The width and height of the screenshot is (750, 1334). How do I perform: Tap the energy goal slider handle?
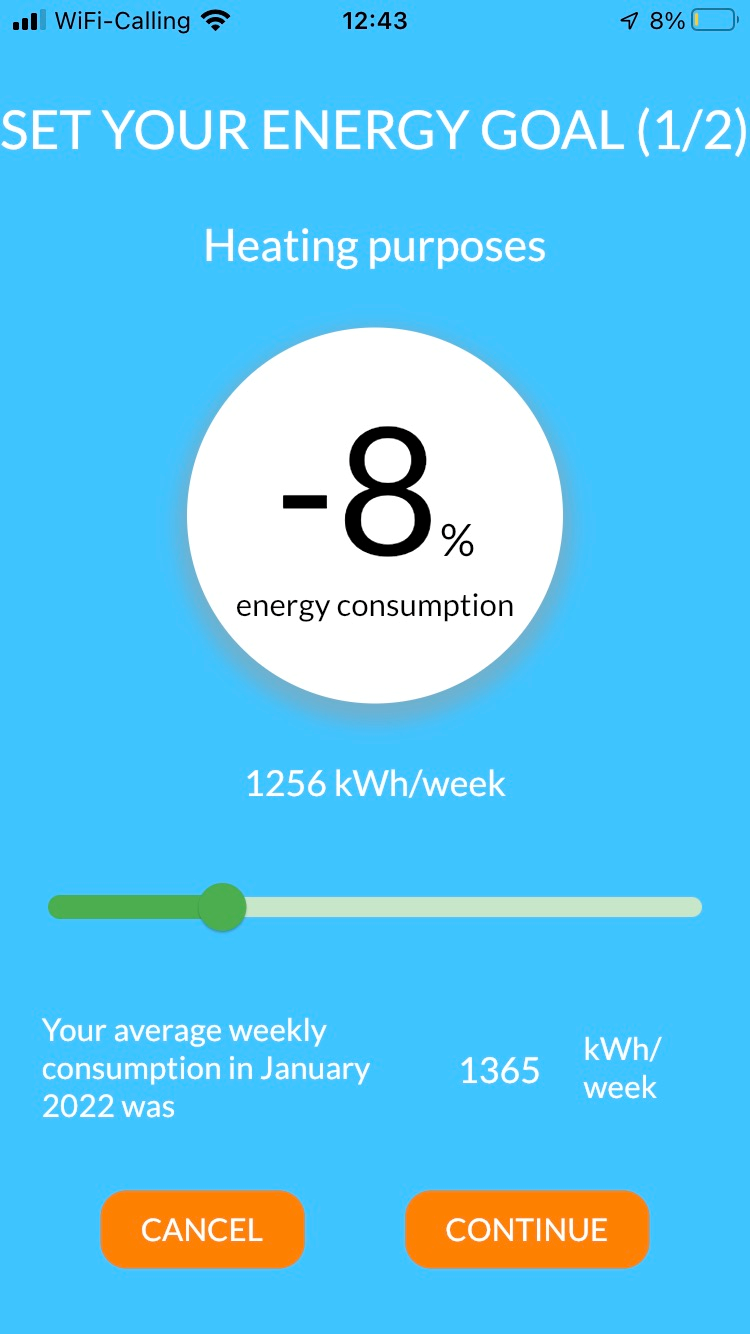[222, 907]
